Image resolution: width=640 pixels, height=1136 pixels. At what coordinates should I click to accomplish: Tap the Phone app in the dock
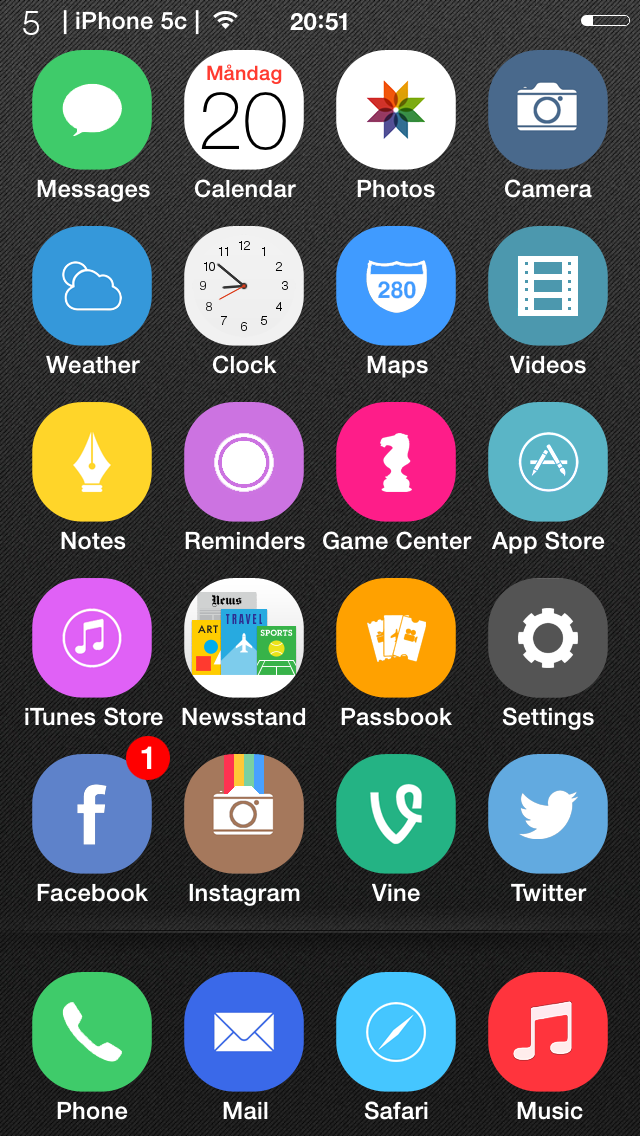92,1032
